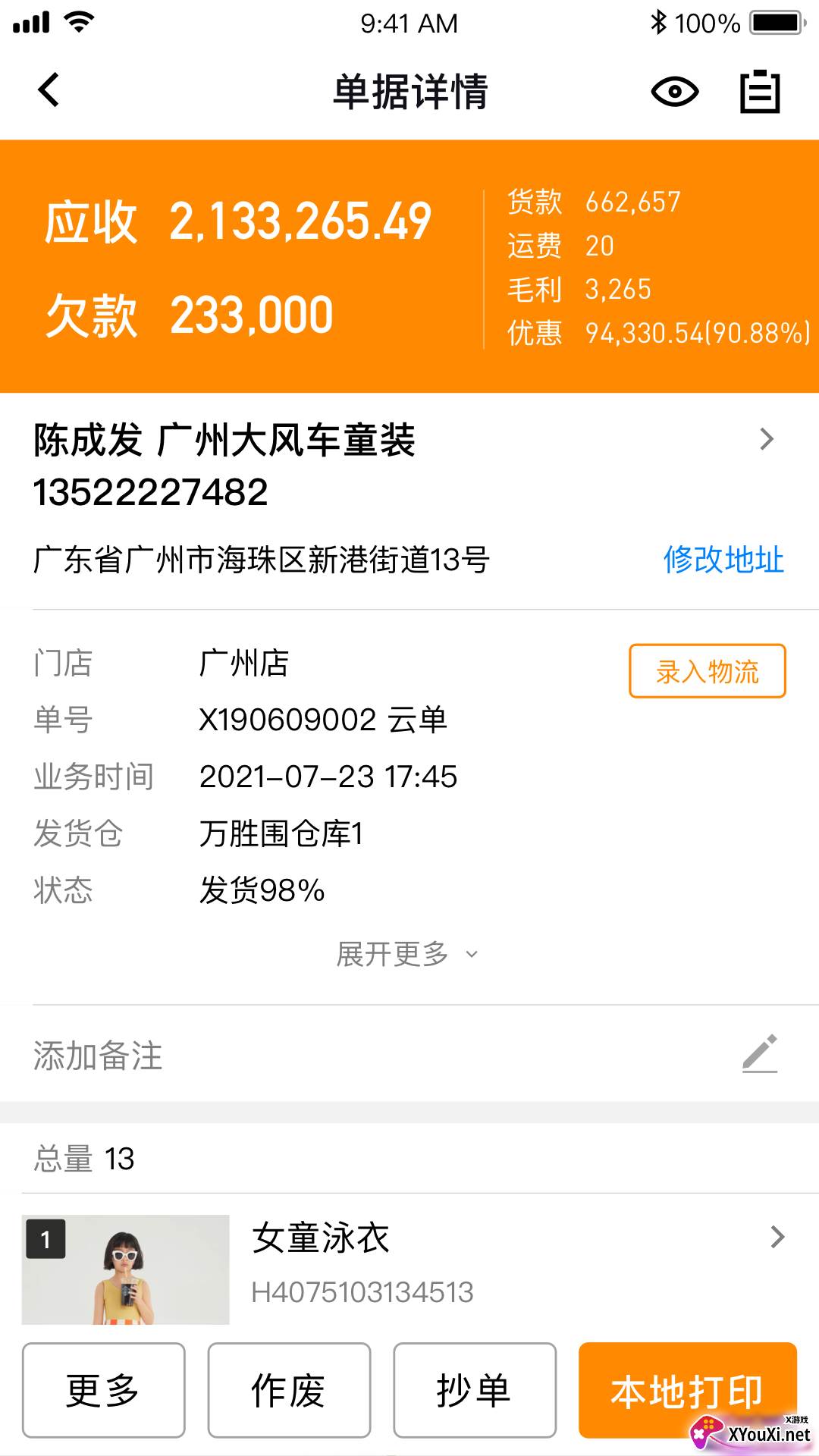Open the 女童泳衣 product row
Screen dimensions: 819x1456
(409, 1265)
